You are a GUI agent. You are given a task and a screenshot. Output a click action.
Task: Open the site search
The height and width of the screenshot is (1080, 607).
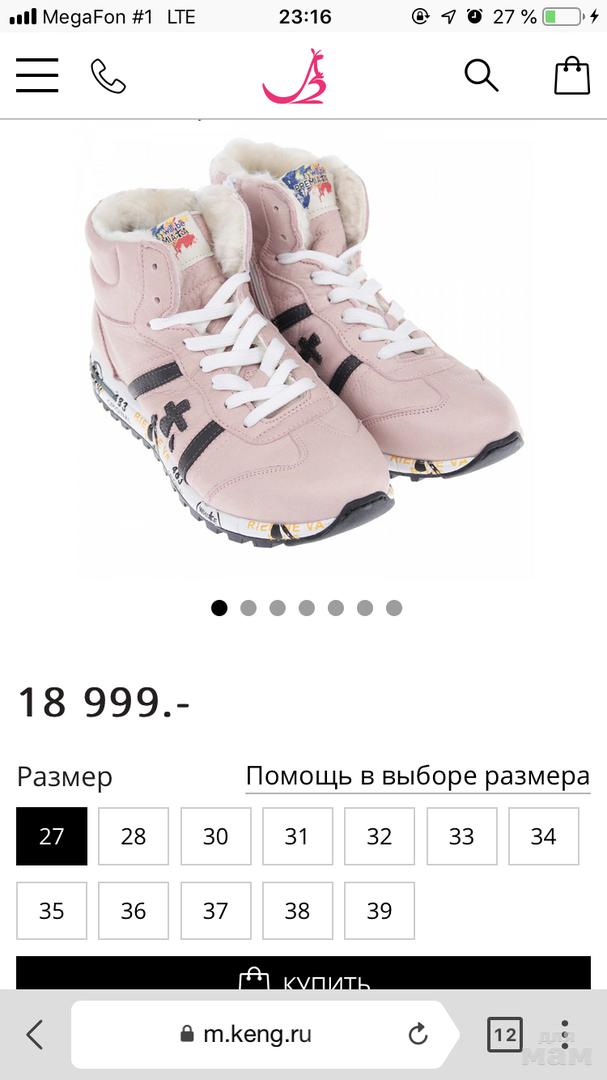481,75
